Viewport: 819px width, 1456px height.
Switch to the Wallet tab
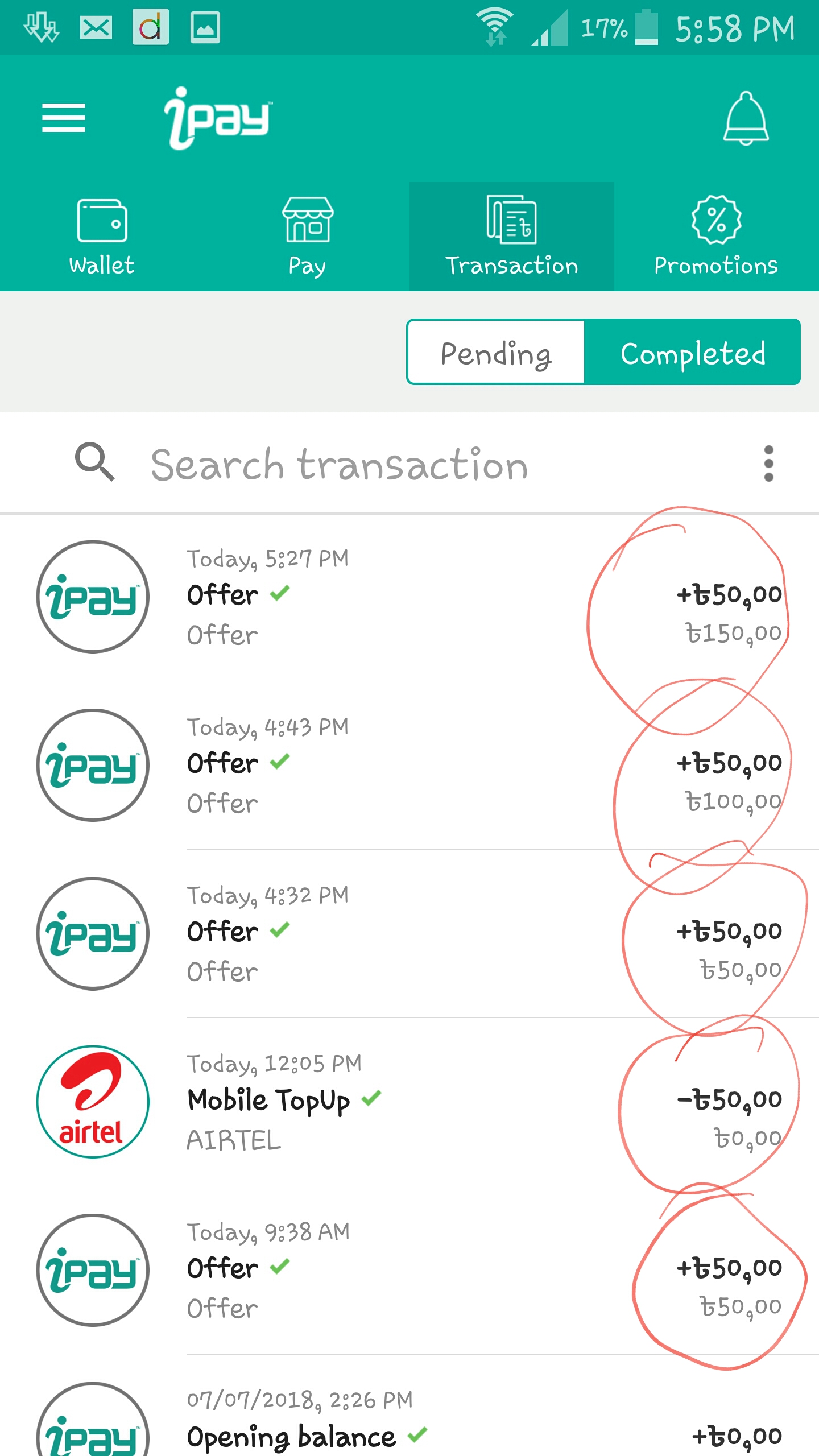coord(102,237)
